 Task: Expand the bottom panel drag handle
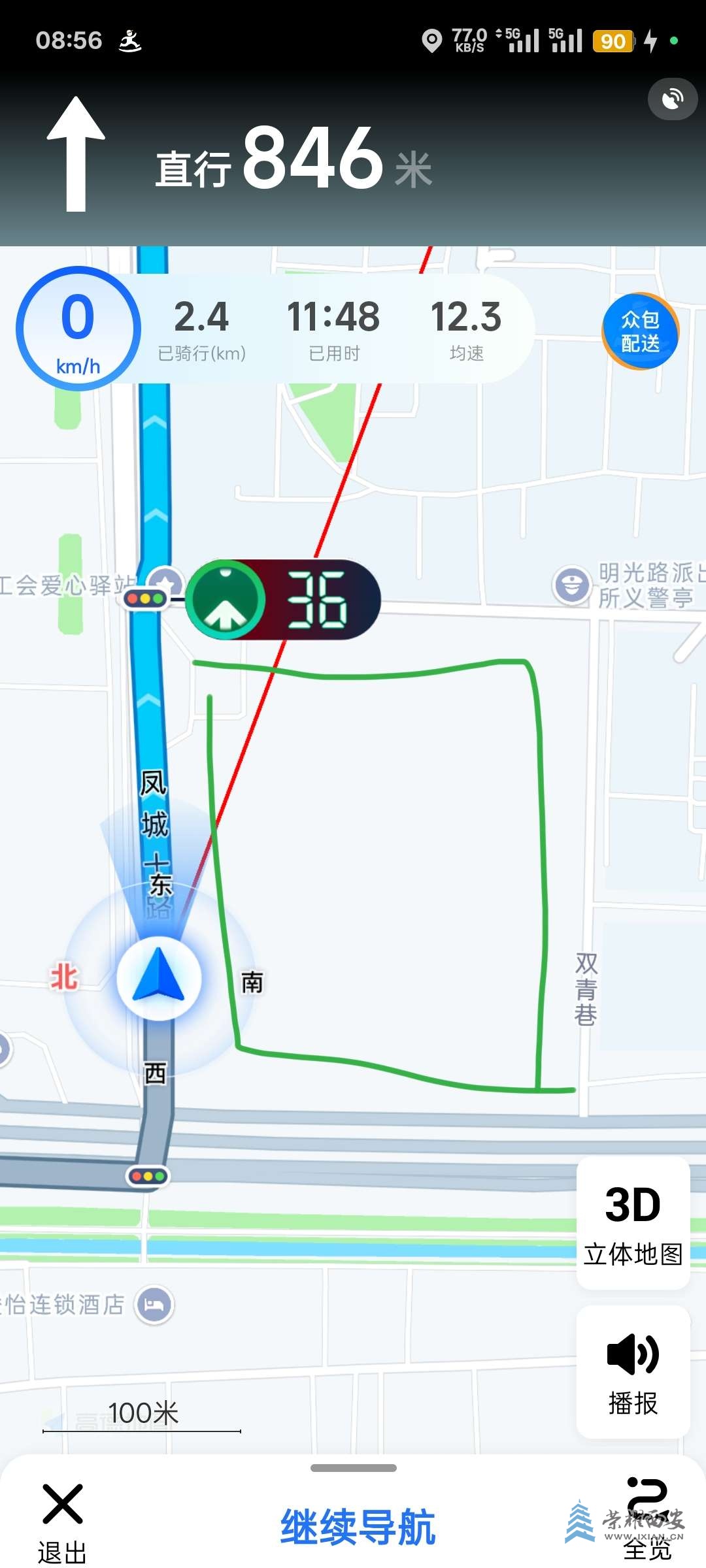tap(353, 1468)
